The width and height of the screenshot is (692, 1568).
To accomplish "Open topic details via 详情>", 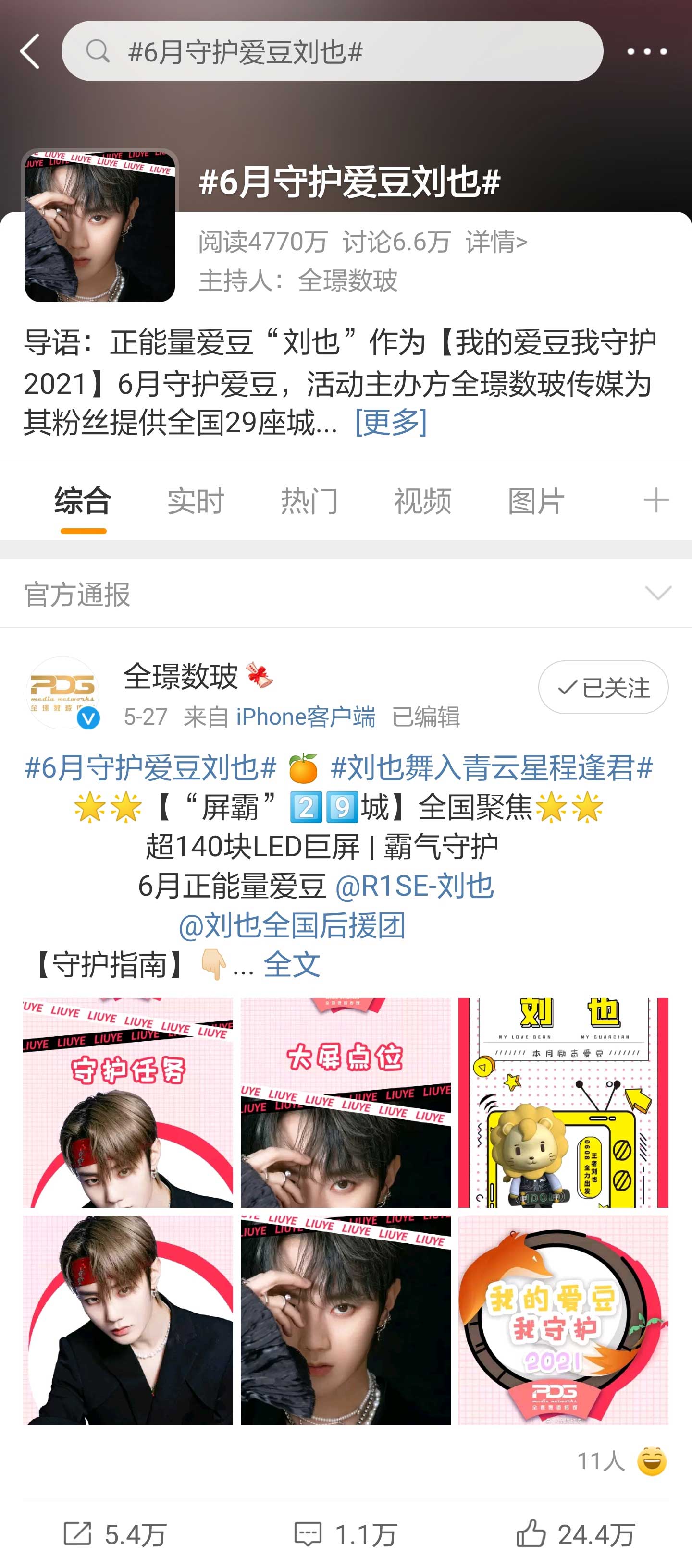I will pos(496,242).
